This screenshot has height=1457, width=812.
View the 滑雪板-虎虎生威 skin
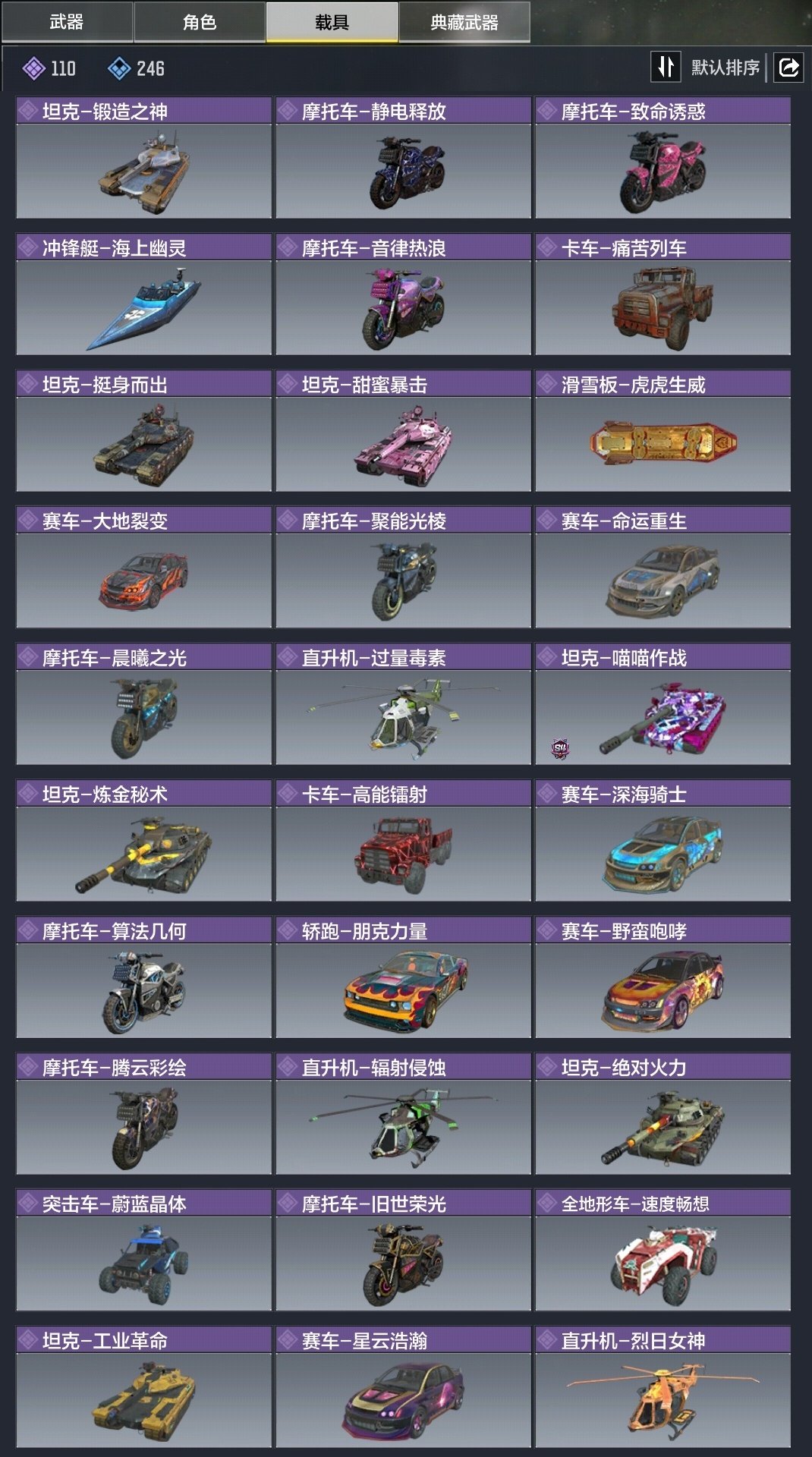pos(663,431)
